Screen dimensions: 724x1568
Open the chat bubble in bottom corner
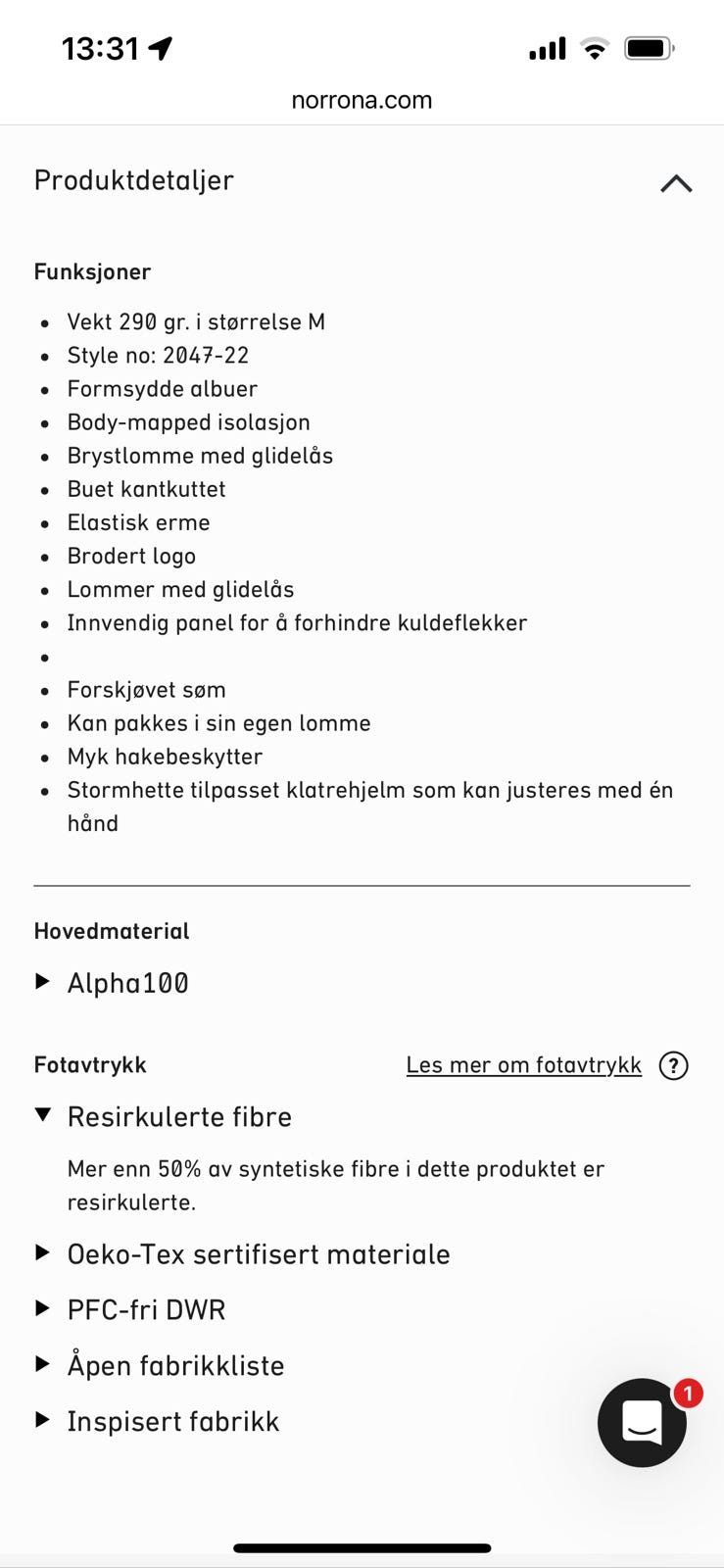click(642, 1423)
